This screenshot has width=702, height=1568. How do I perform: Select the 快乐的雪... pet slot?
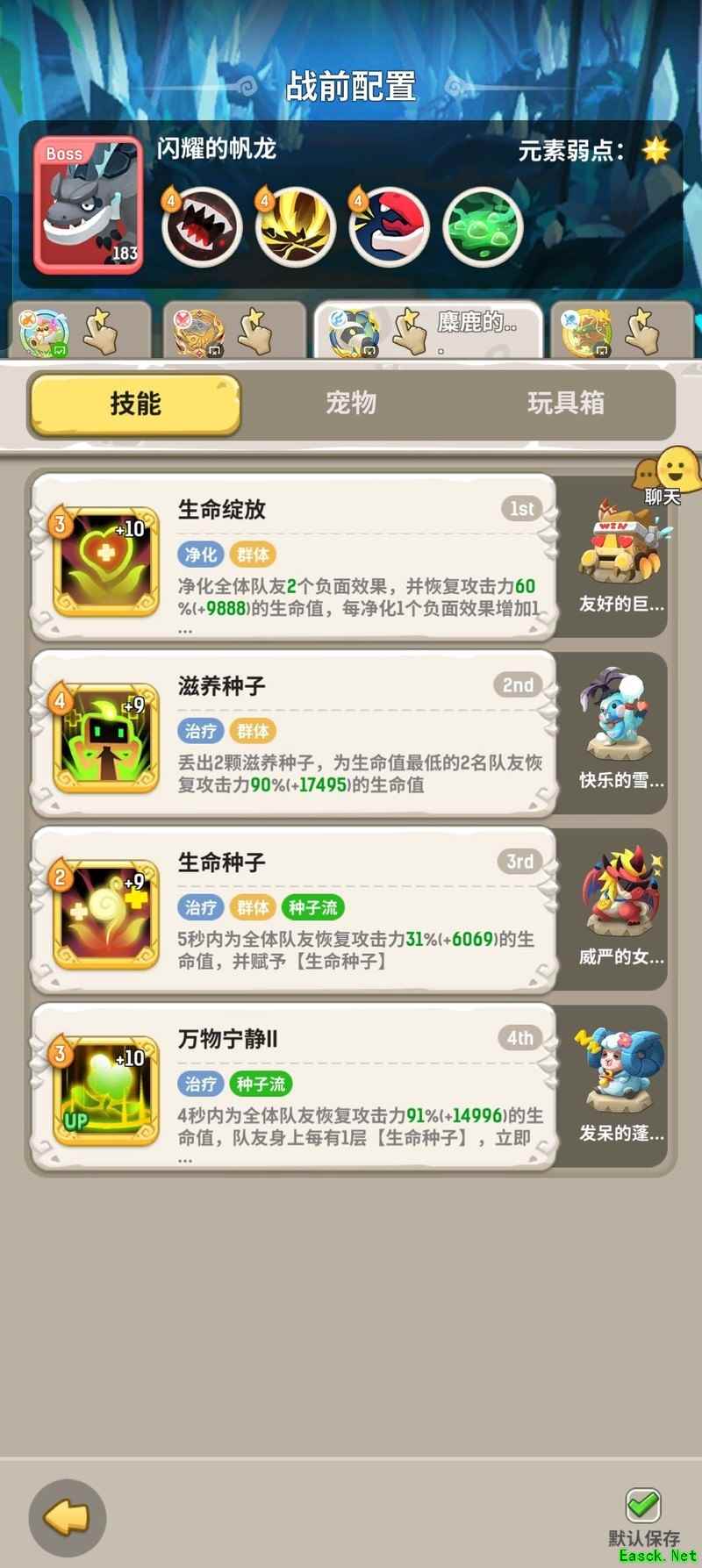(621, 731)
